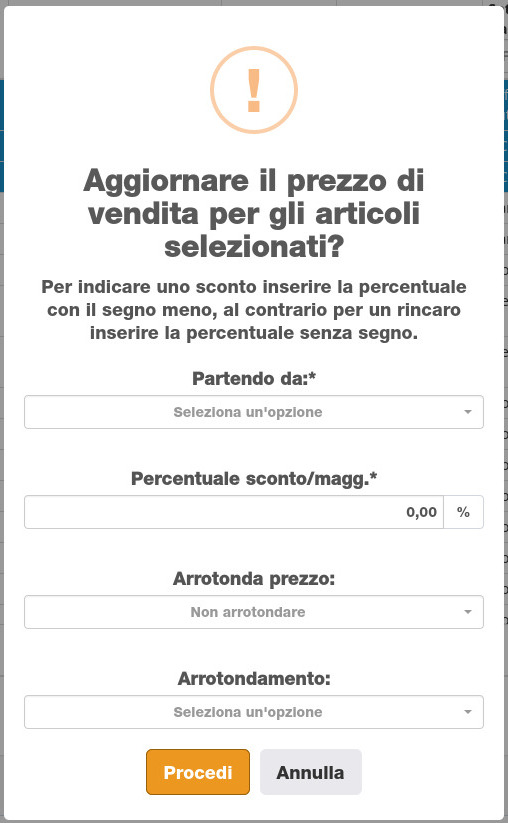The width and height of the screenshot is (508, 823).
Task: Cancel the dialog with Annulla
Action: click(x=311, y=772)
